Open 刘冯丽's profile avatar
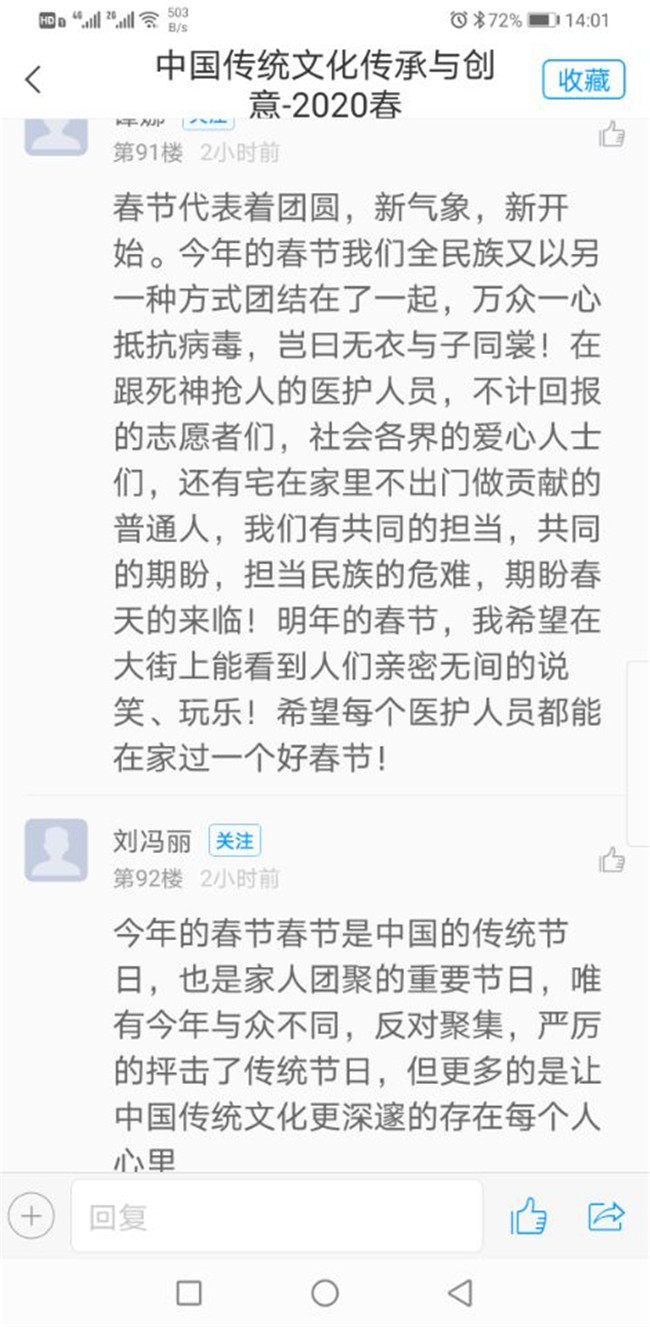Screen dimensions: 650x1327 [56, 849]
